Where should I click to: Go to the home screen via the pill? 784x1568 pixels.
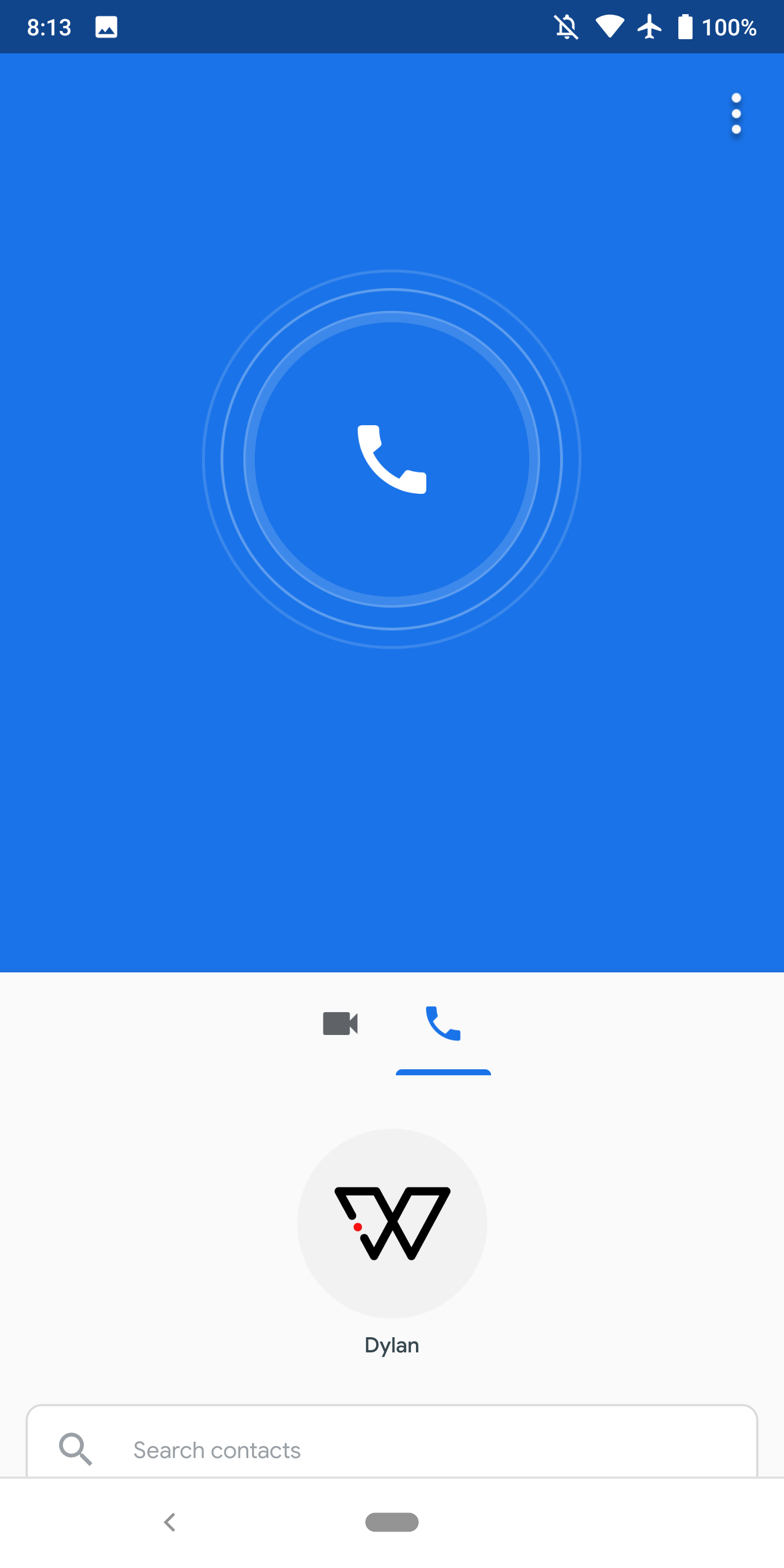pyautogui.click(x=392, y=1522)
